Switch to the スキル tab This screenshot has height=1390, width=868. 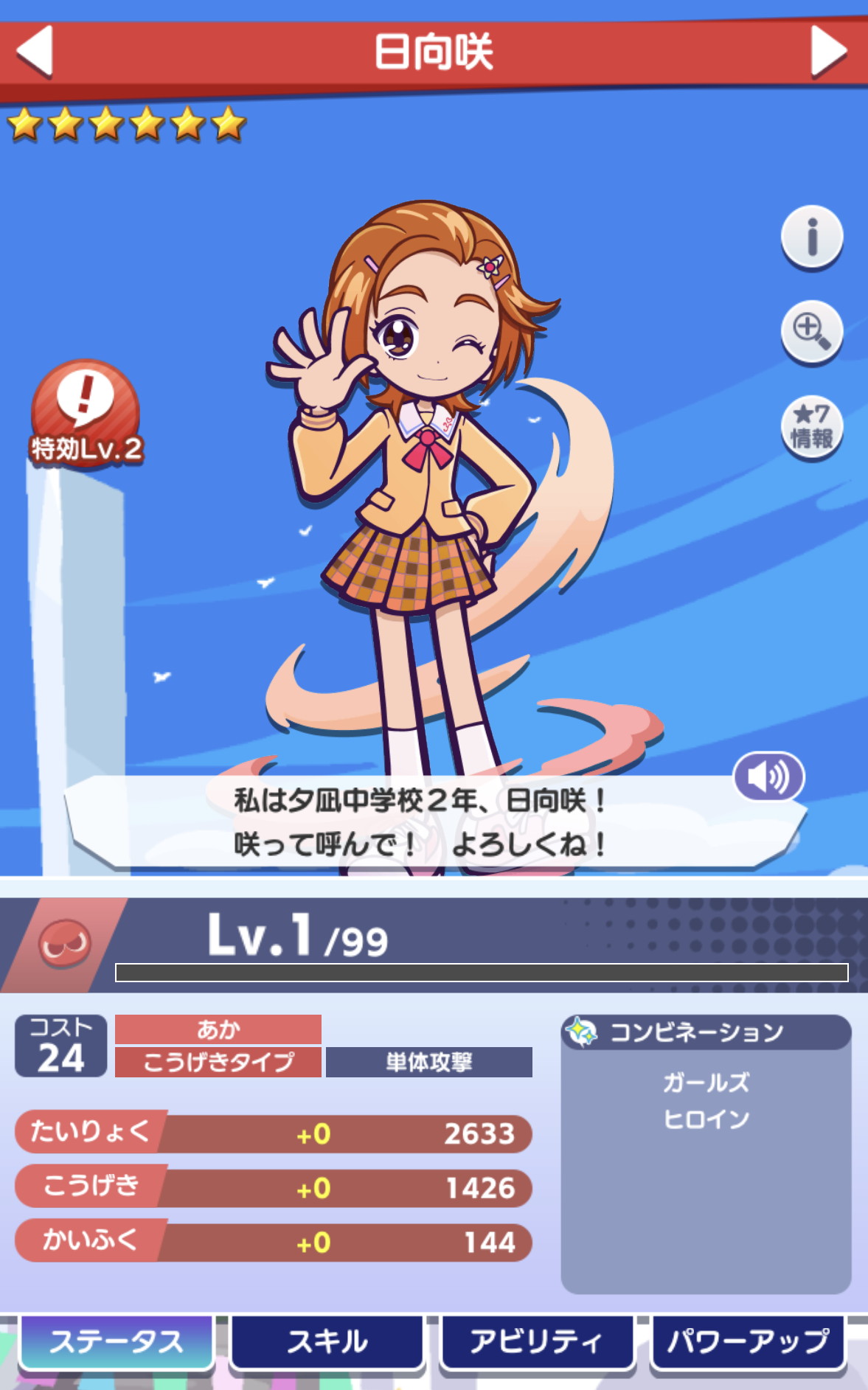327,1342
